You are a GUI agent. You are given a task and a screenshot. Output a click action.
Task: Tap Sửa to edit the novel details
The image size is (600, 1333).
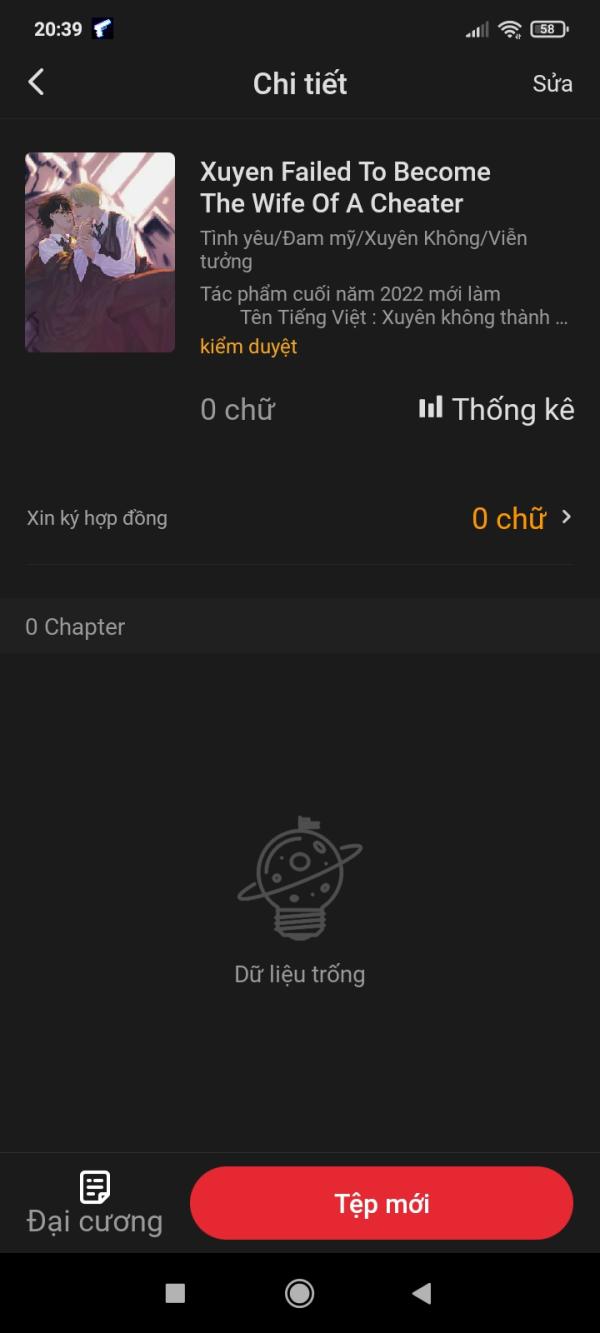click(552, 84)
